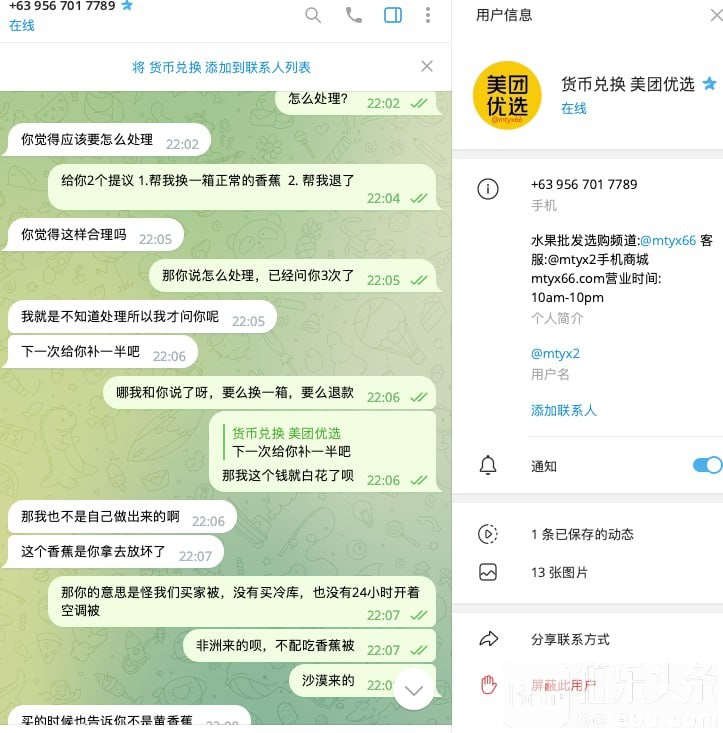Copy phone number +63 956 701 7789
723x733 pixels.
pos(583,185)
